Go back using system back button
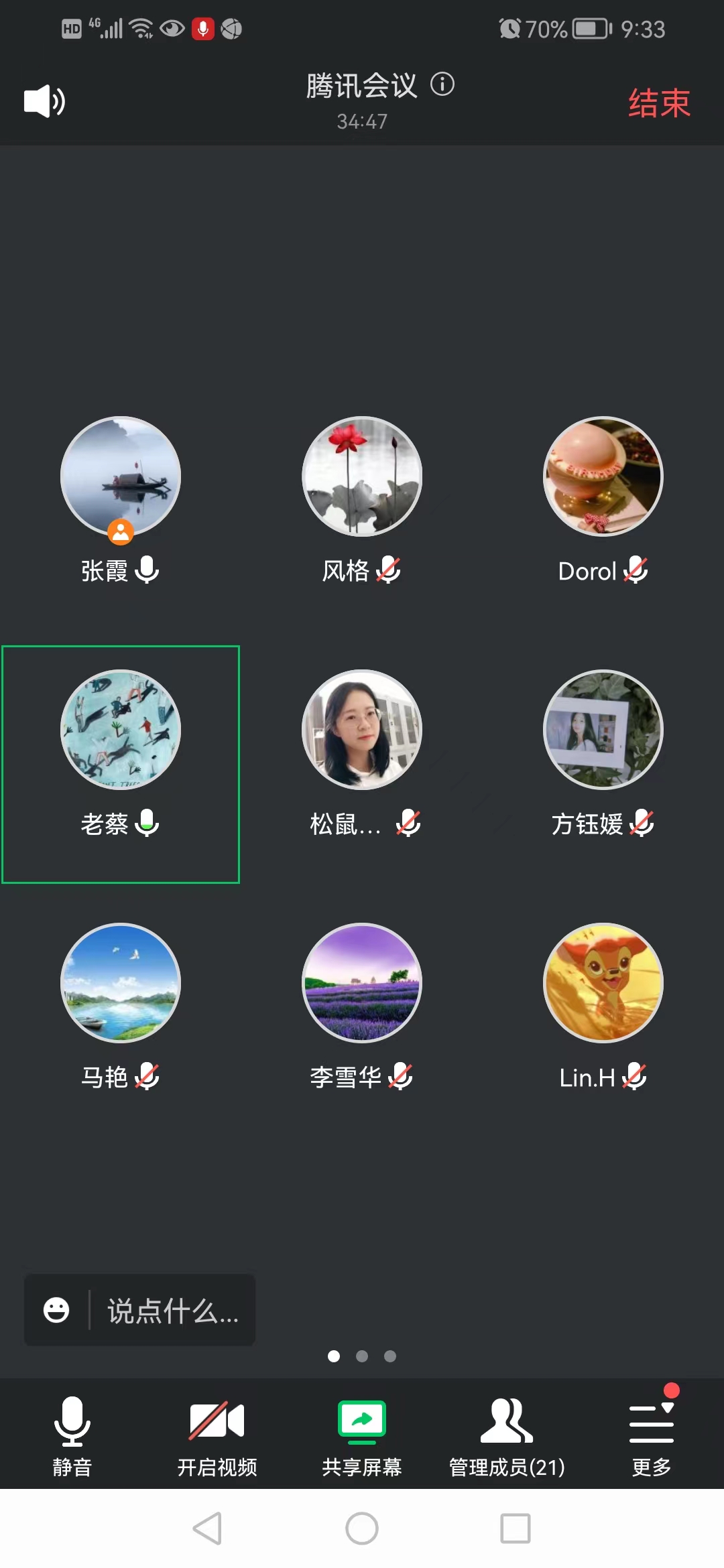This screenshot has width=724, height=1568. click(208, 1528)
